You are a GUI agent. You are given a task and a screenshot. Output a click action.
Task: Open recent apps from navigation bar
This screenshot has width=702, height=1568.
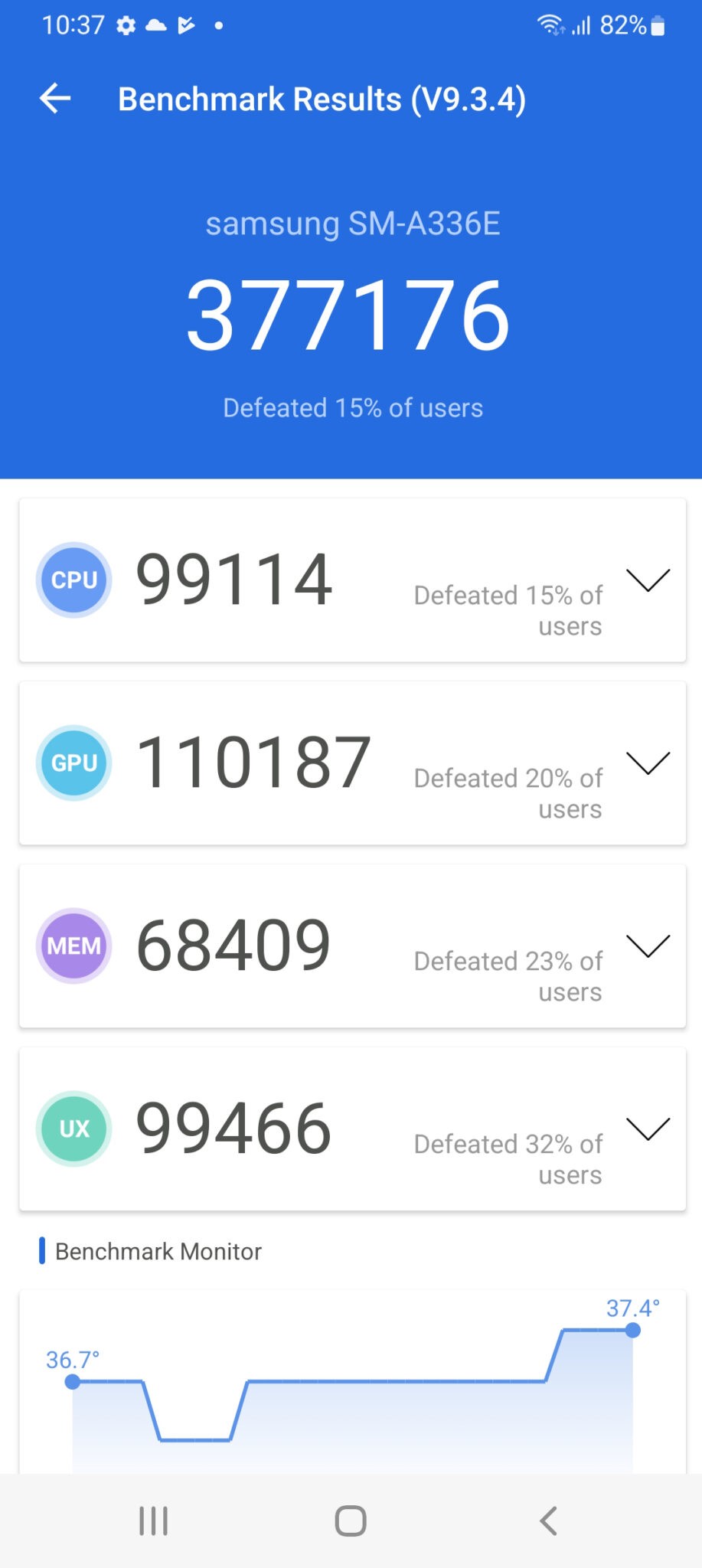[153, 1521]
